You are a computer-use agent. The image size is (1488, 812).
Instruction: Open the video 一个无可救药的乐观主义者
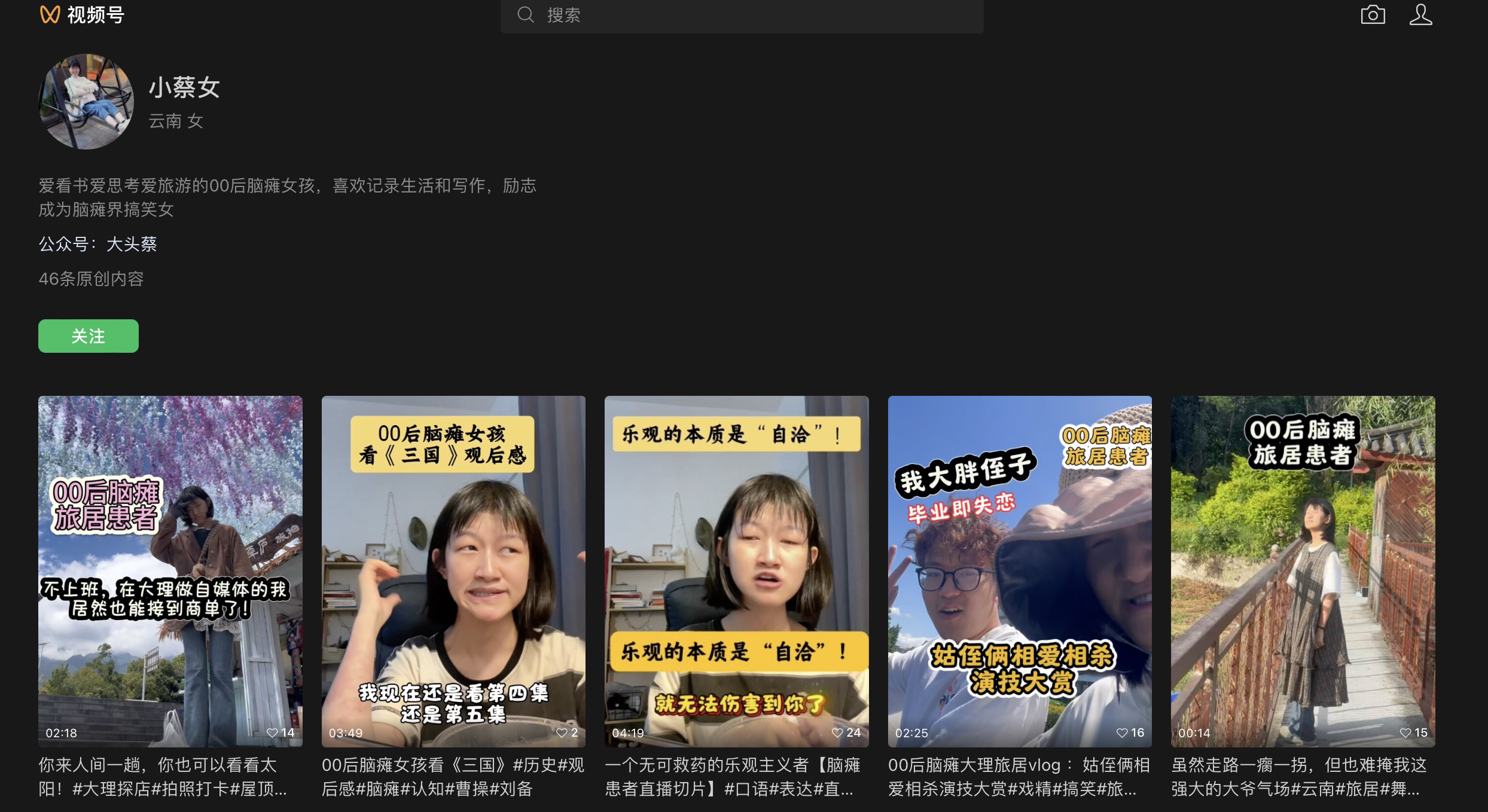click(x=736, y=571)
